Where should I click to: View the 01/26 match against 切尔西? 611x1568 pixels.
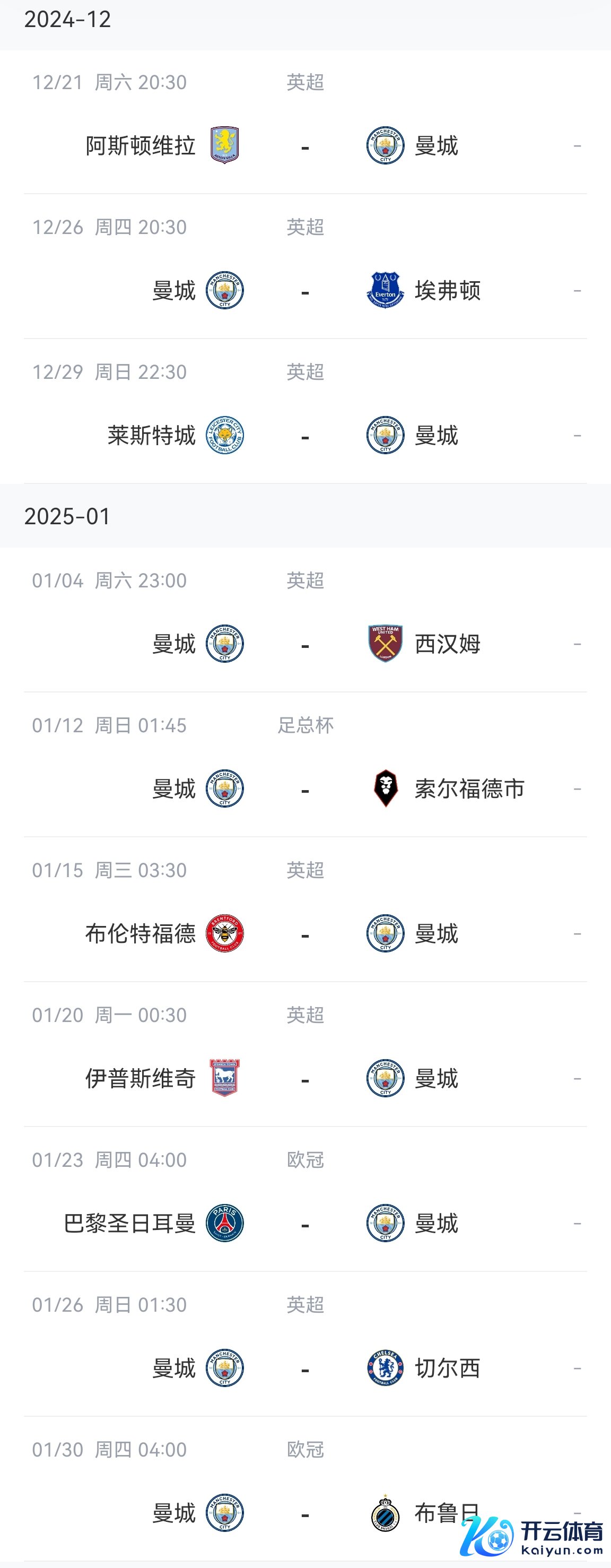pos(305,1368)
